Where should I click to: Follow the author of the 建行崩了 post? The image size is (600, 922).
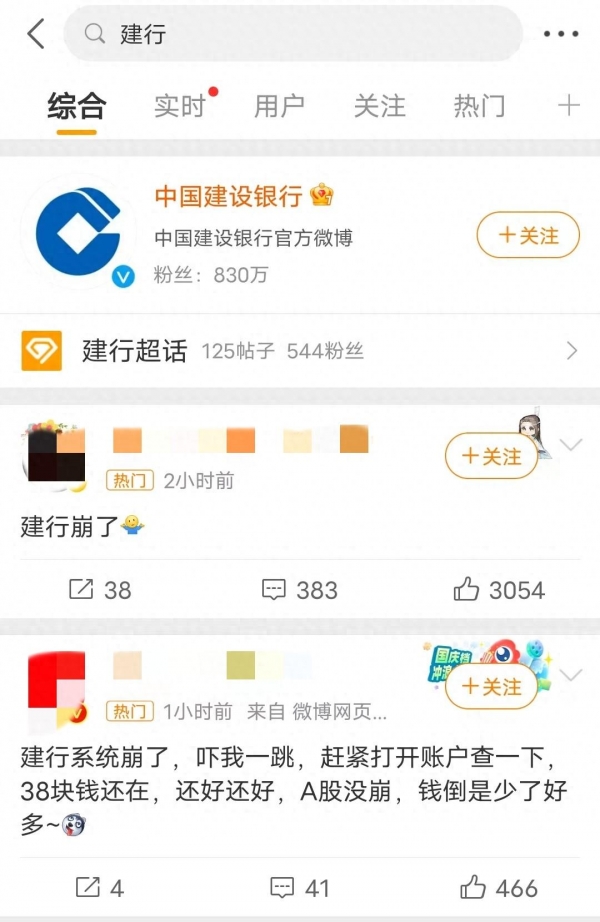491,456
